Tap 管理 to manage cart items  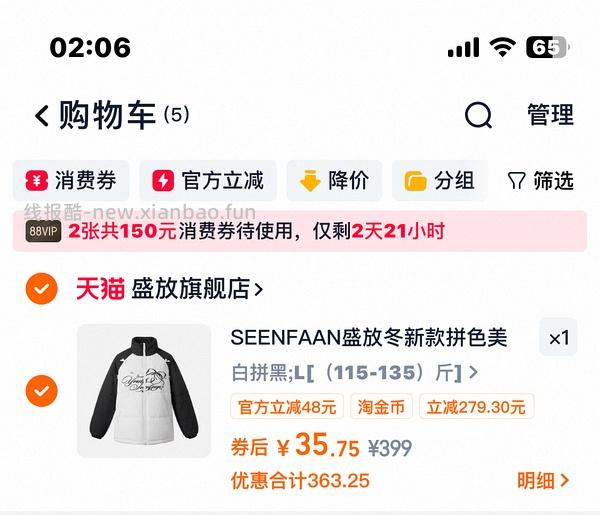coord(550,115)
